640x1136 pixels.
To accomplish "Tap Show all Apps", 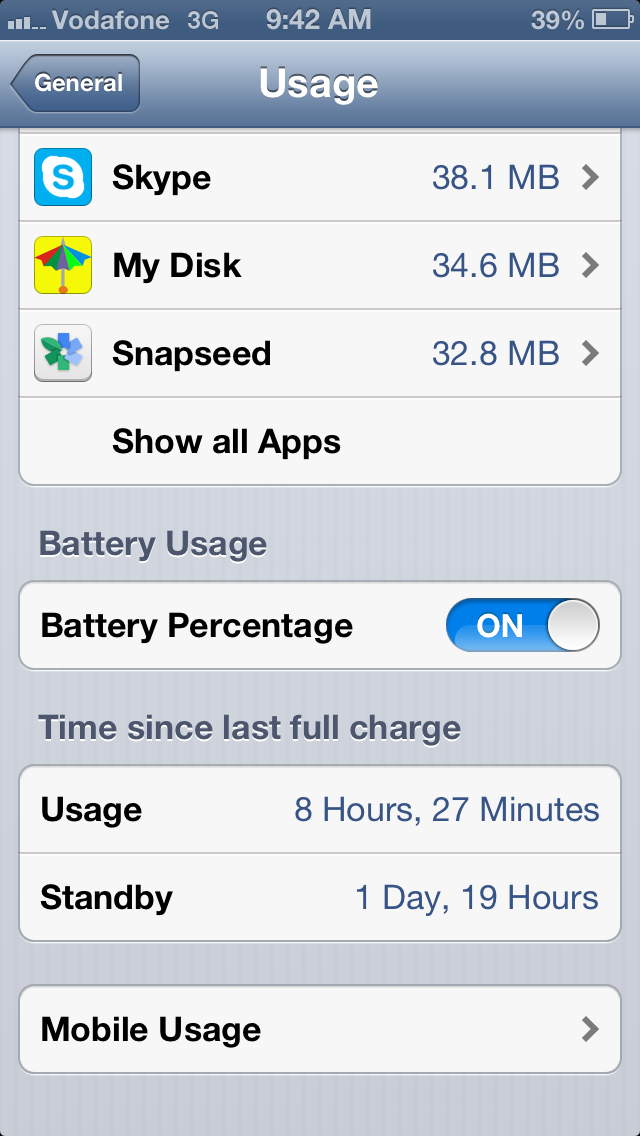I will pos(226,442).
